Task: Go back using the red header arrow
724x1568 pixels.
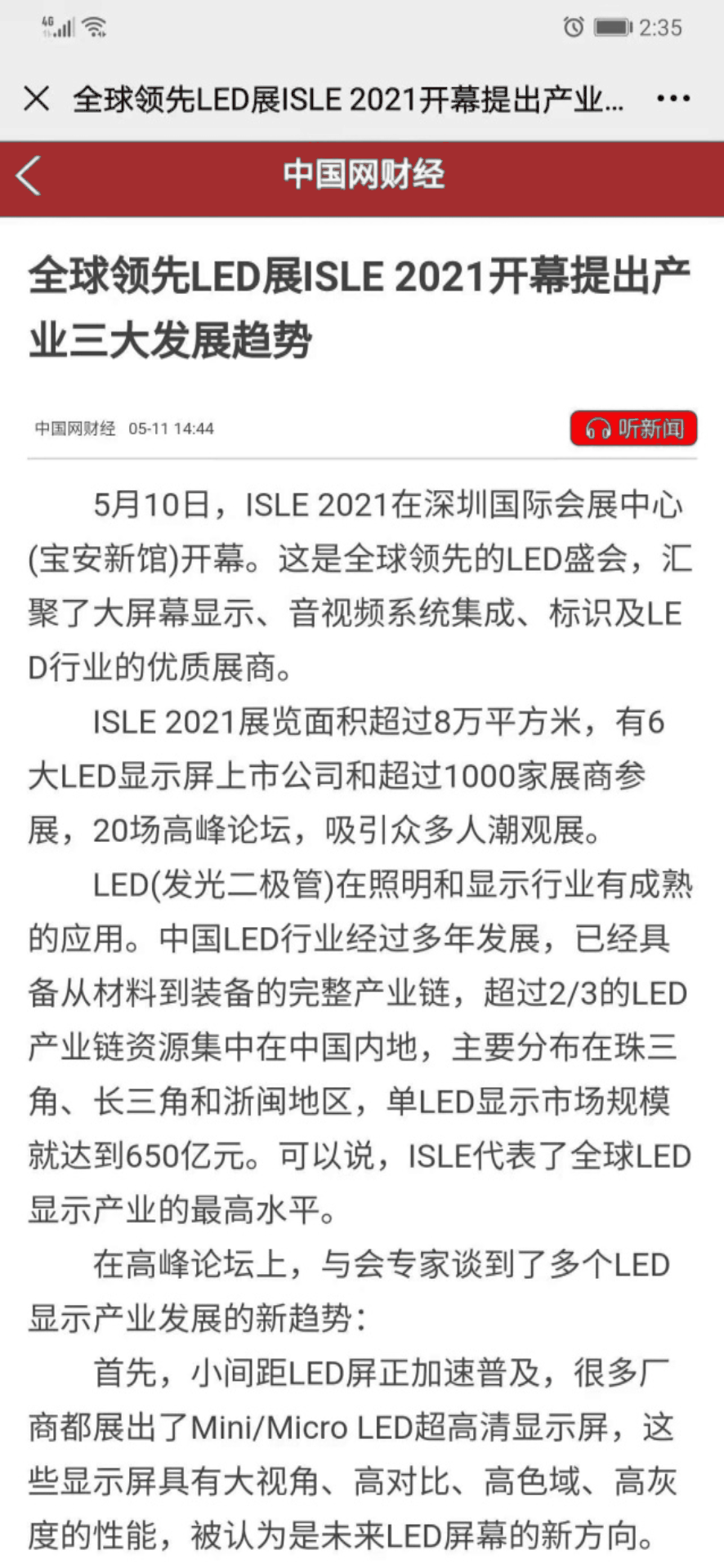Action: (29, 176)
